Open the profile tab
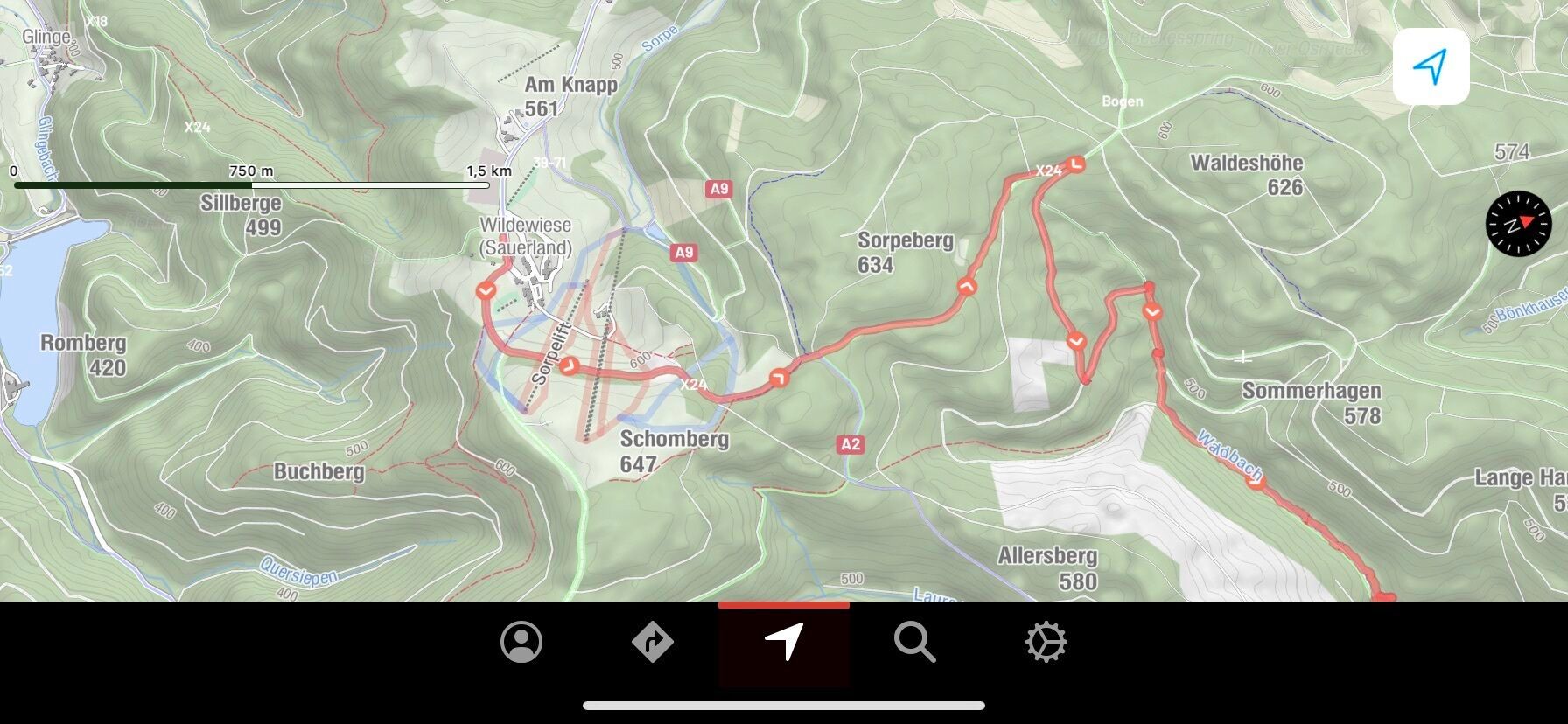Image resolution: width=1568 pixels, height=724 pixels. (521, 643)
